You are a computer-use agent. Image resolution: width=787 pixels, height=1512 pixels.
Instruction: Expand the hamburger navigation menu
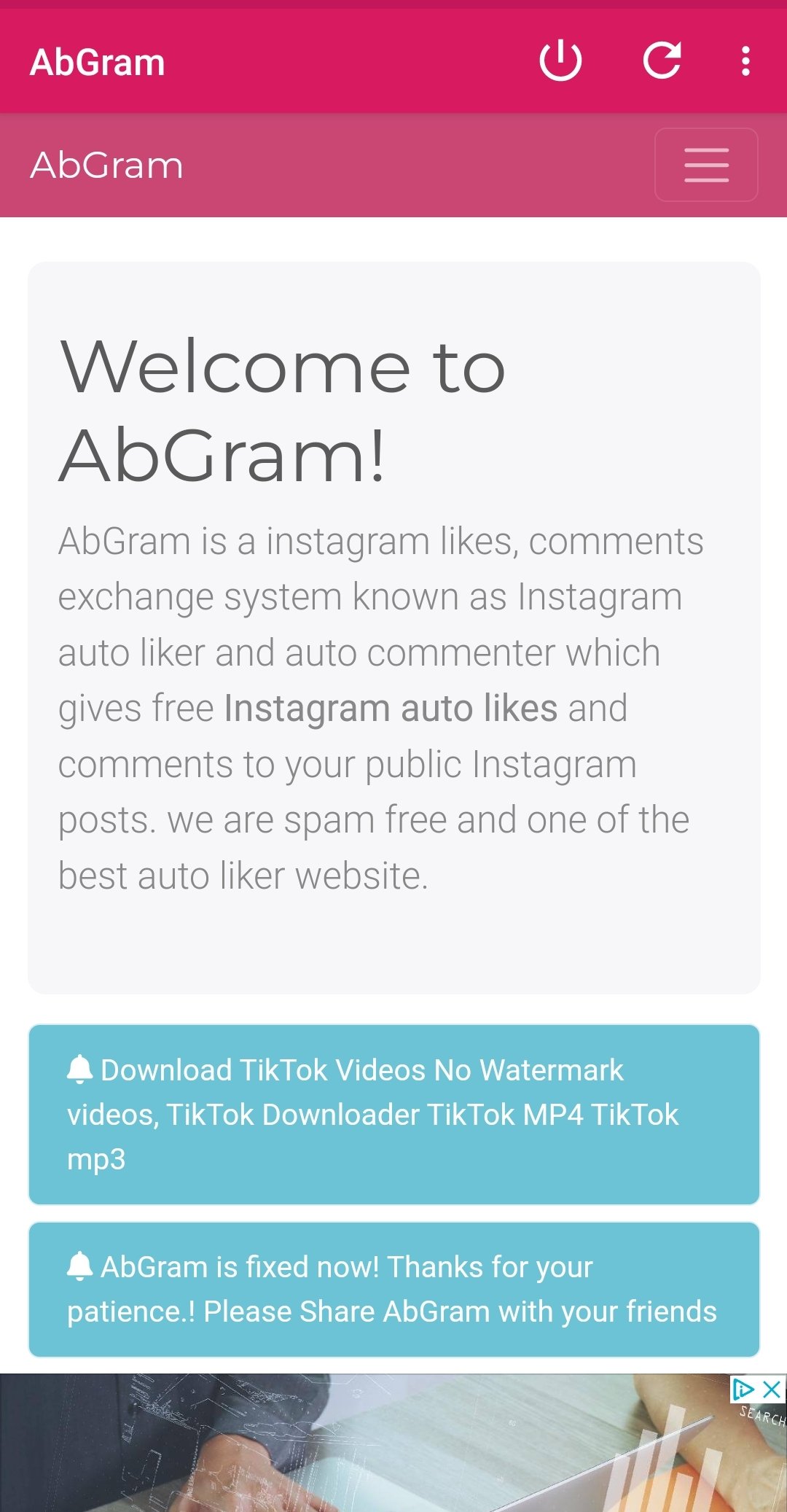(706, 165)
